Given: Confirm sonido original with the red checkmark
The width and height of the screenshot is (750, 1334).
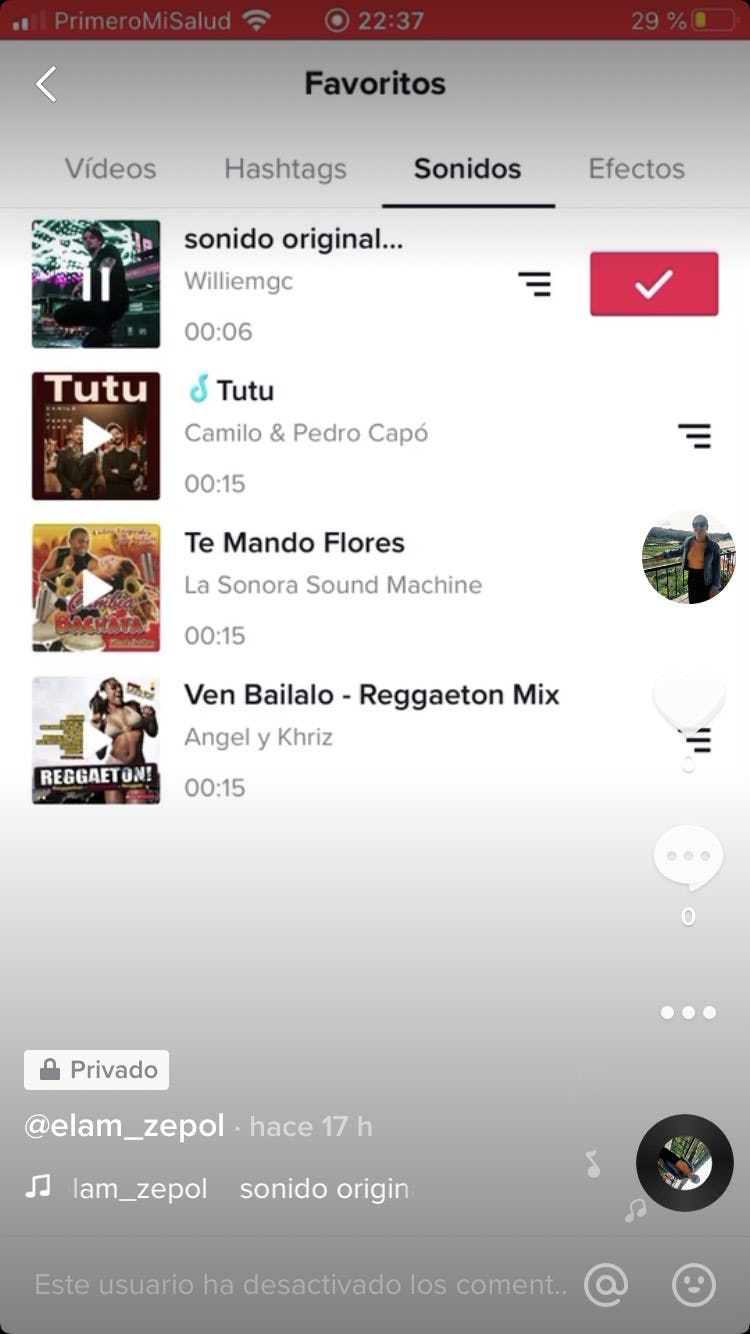Looking at the screenshot, I should click(653, 284).
